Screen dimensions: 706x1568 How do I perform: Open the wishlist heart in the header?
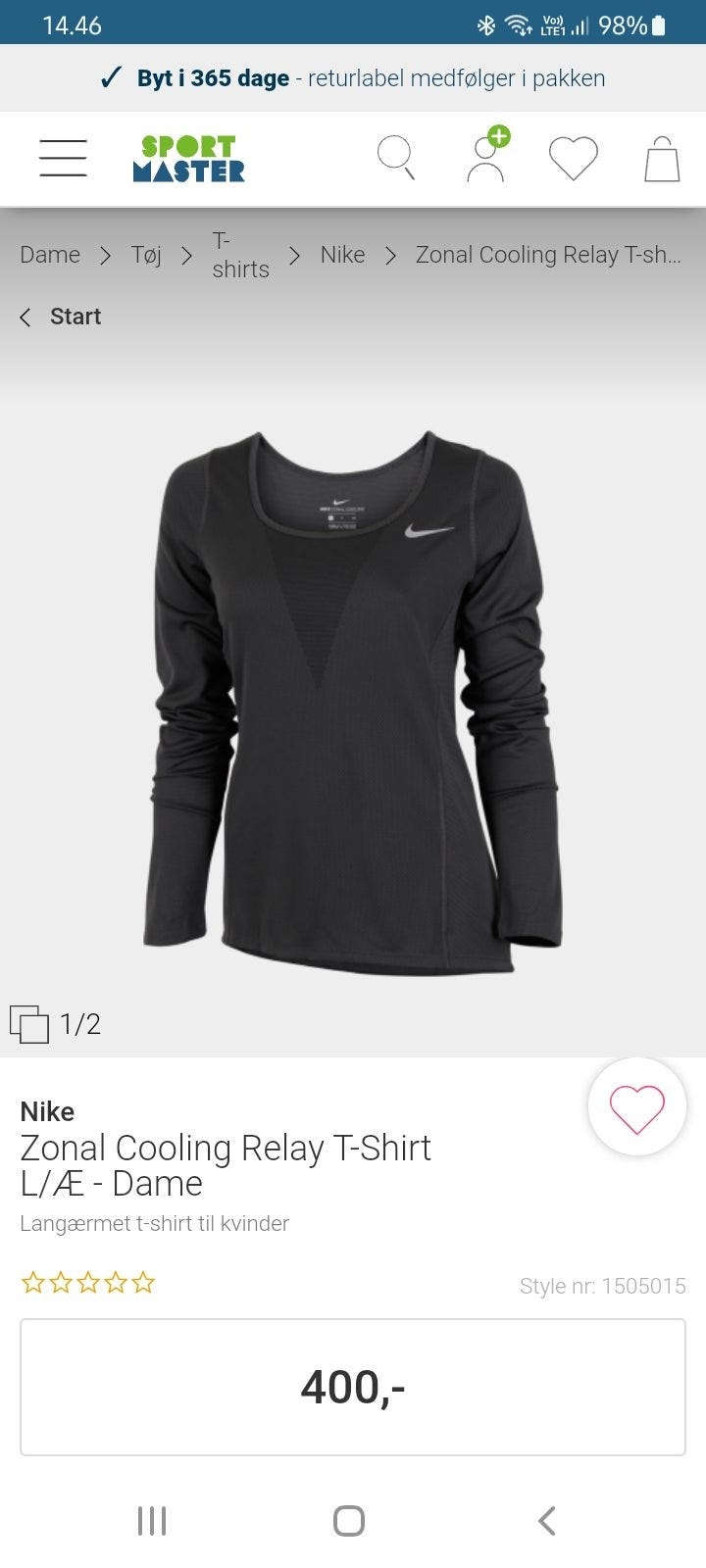click(x=573, y=158)
